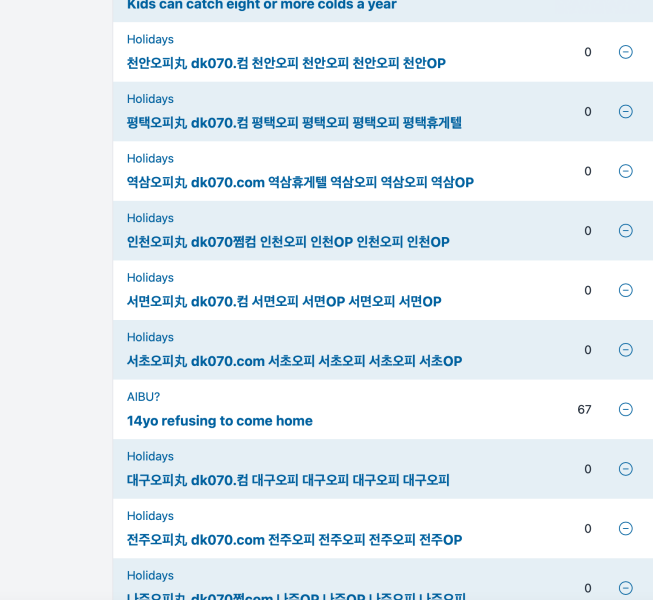The height and width of the screenshot is (600, 653).
Task: Hide the '14yo refusing to come home' thread
Action: [x=626, y=409]
